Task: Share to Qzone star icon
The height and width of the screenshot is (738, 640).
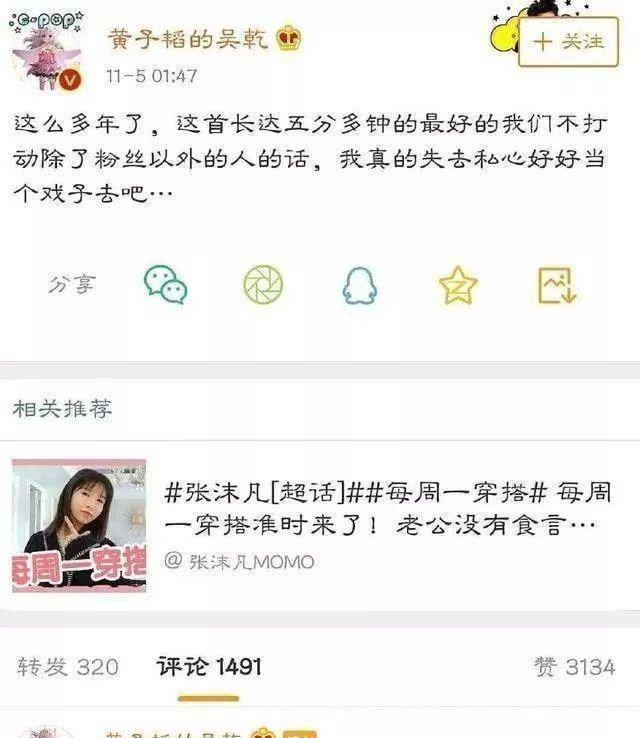Action: click(458, 285)
